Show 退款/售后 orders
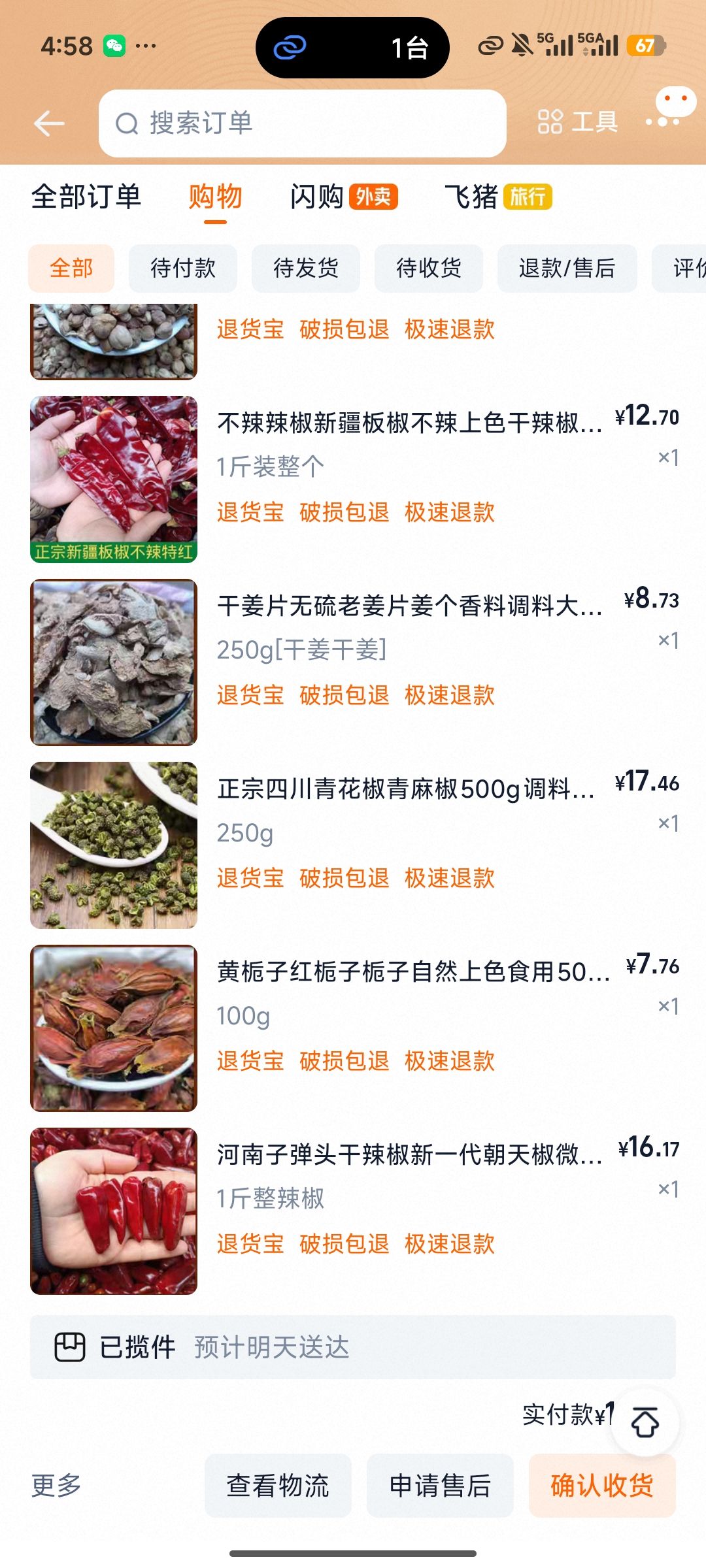 pos(567,268)
